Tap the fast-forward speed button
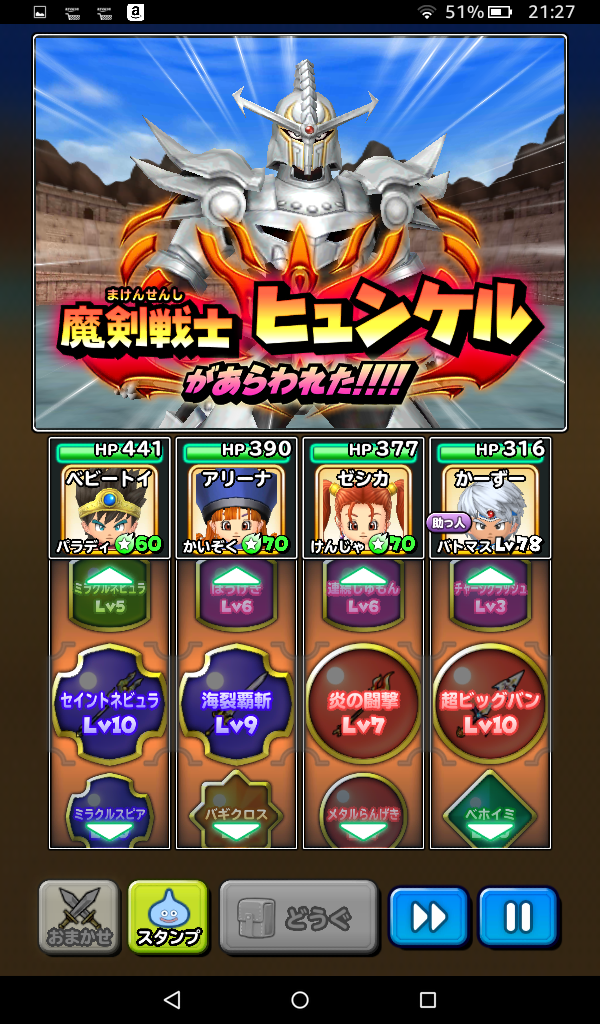Image resolution: width=600 pixels, height=1024 pixels. [x=428, y=916]
